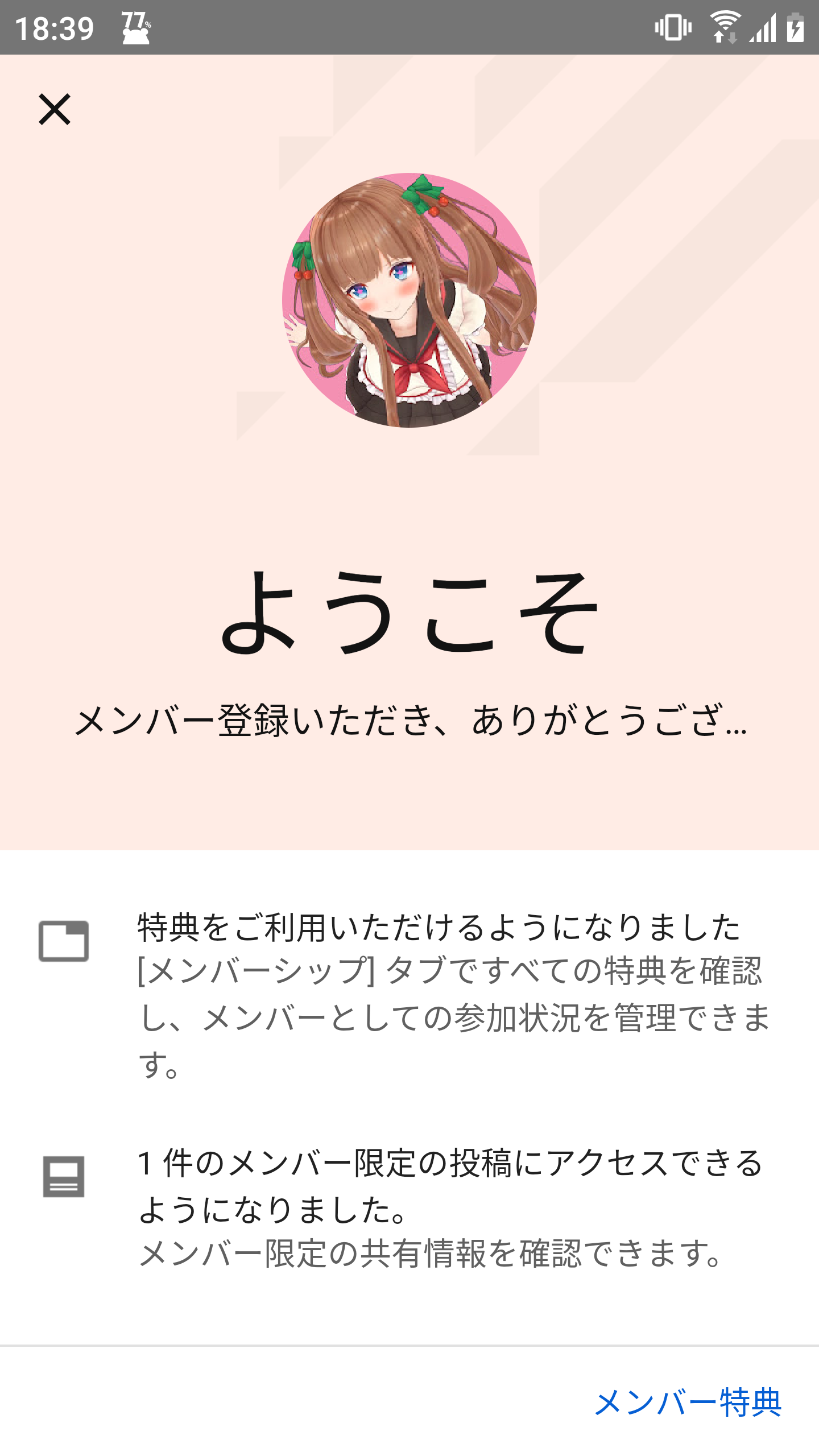Close the welcome screen with the X

55,109
